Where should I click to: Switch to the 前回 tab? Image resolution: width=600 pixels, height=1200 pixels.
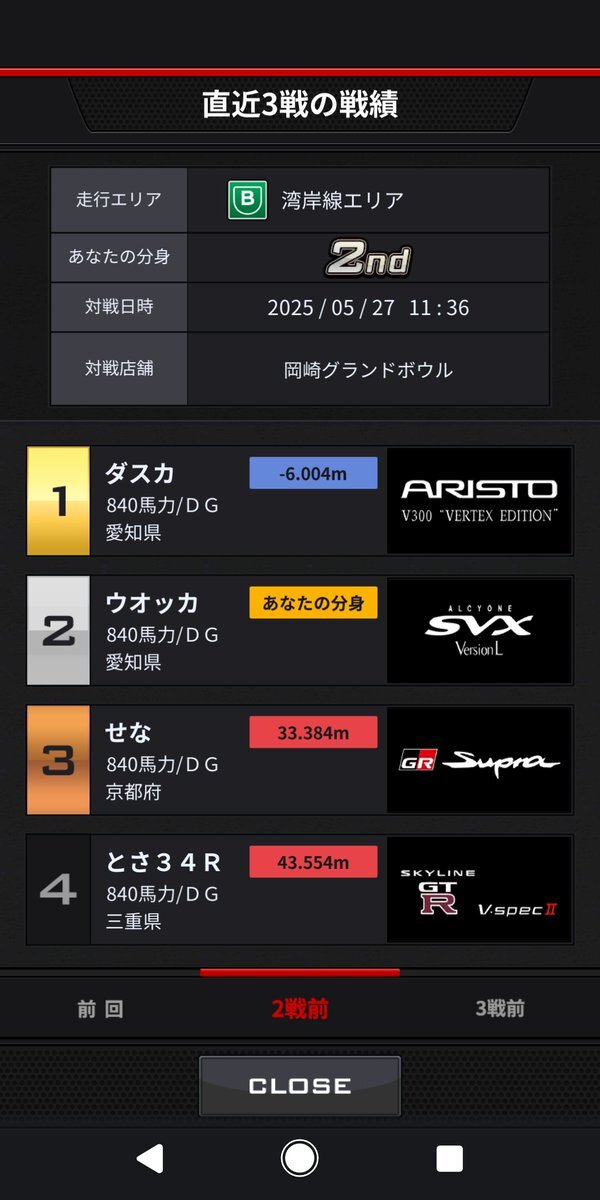pyautogui.click(x=100, y=1008)
